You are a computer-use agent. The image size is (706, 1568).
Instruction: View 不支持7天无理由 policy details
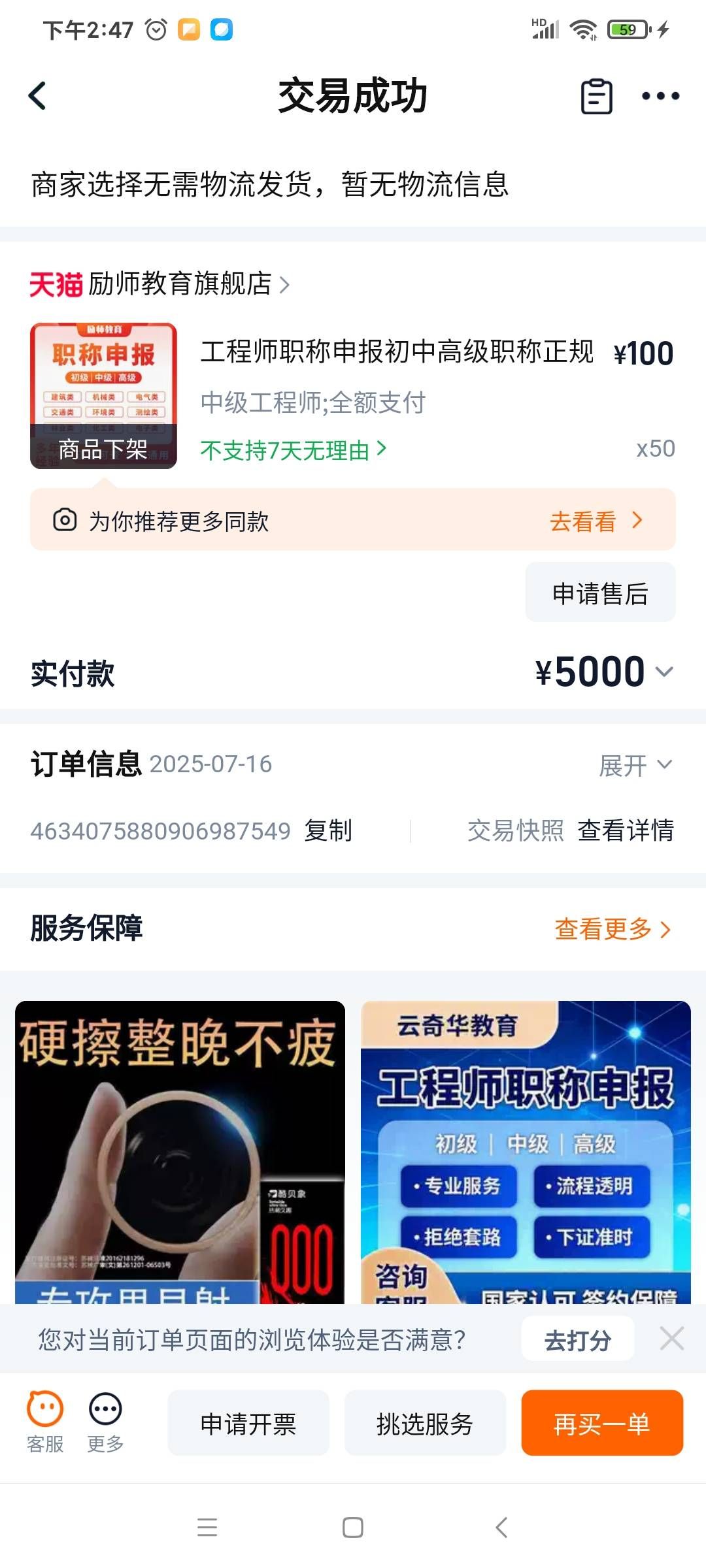[x=294, y=450]
